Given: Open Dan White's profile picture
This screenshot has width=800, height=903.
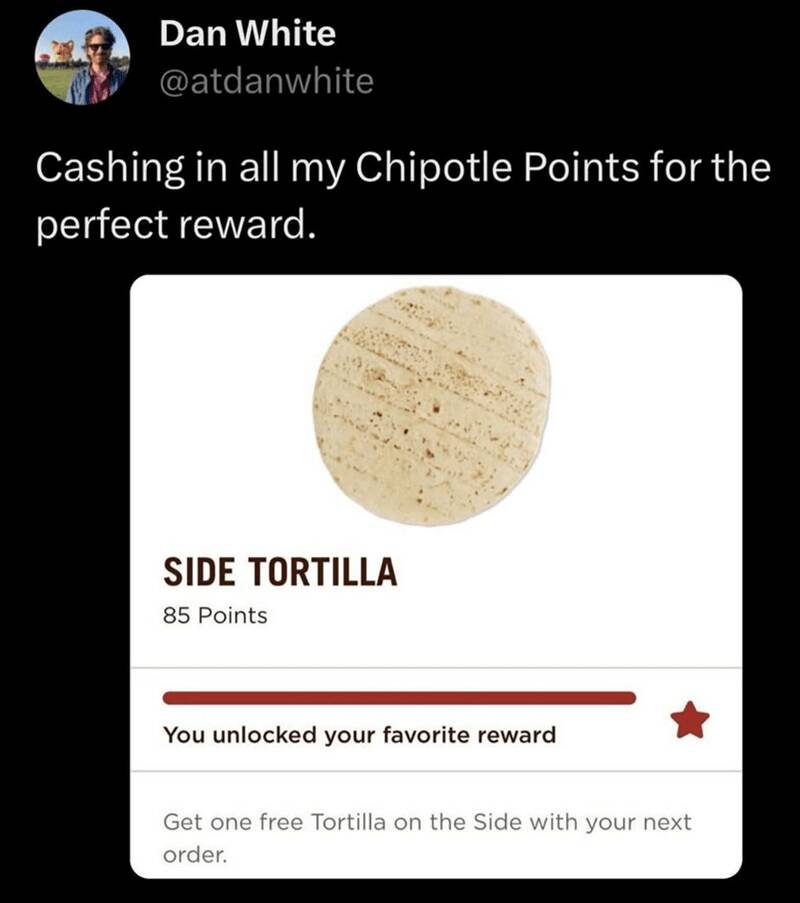Looking at the screenshot, I should (82, 59).
